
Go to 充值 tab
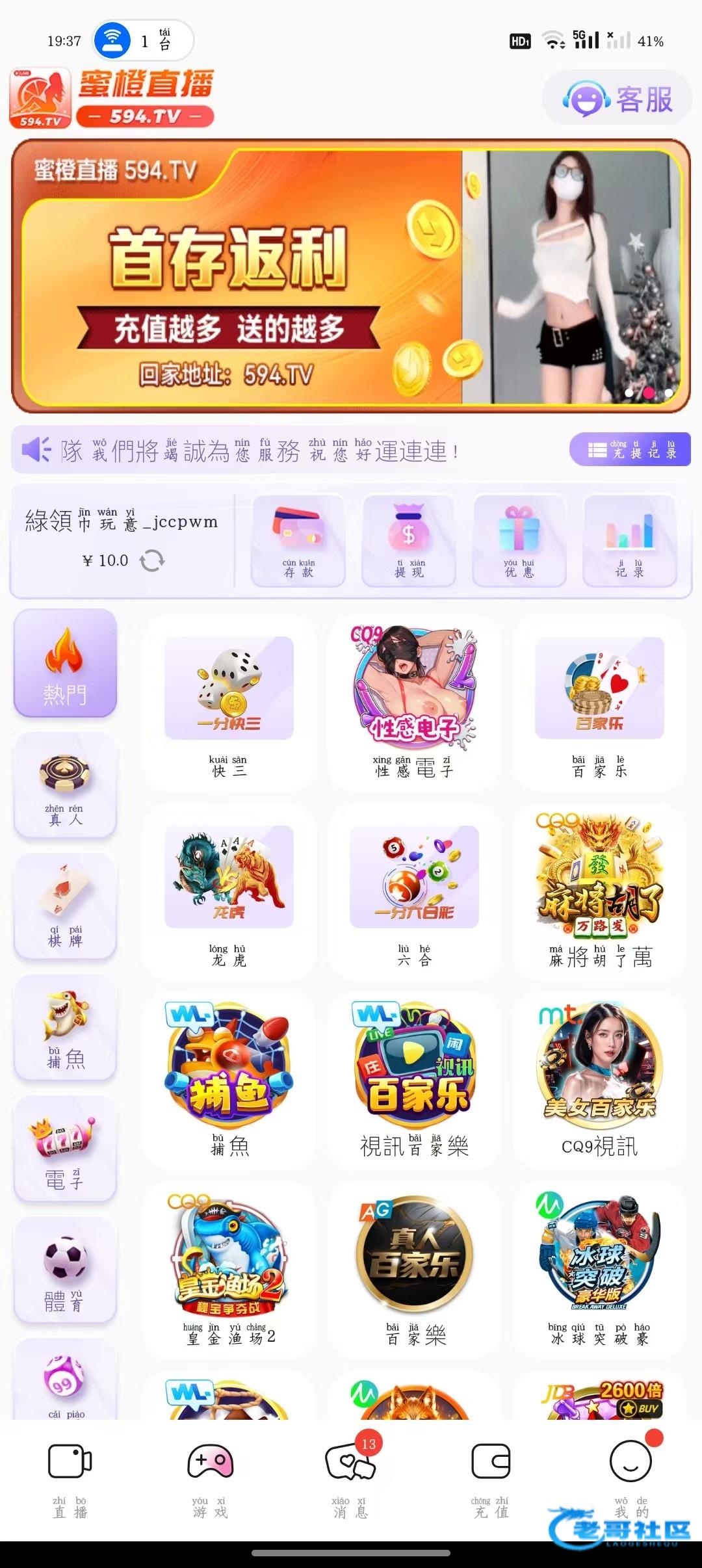point(491,1477)
